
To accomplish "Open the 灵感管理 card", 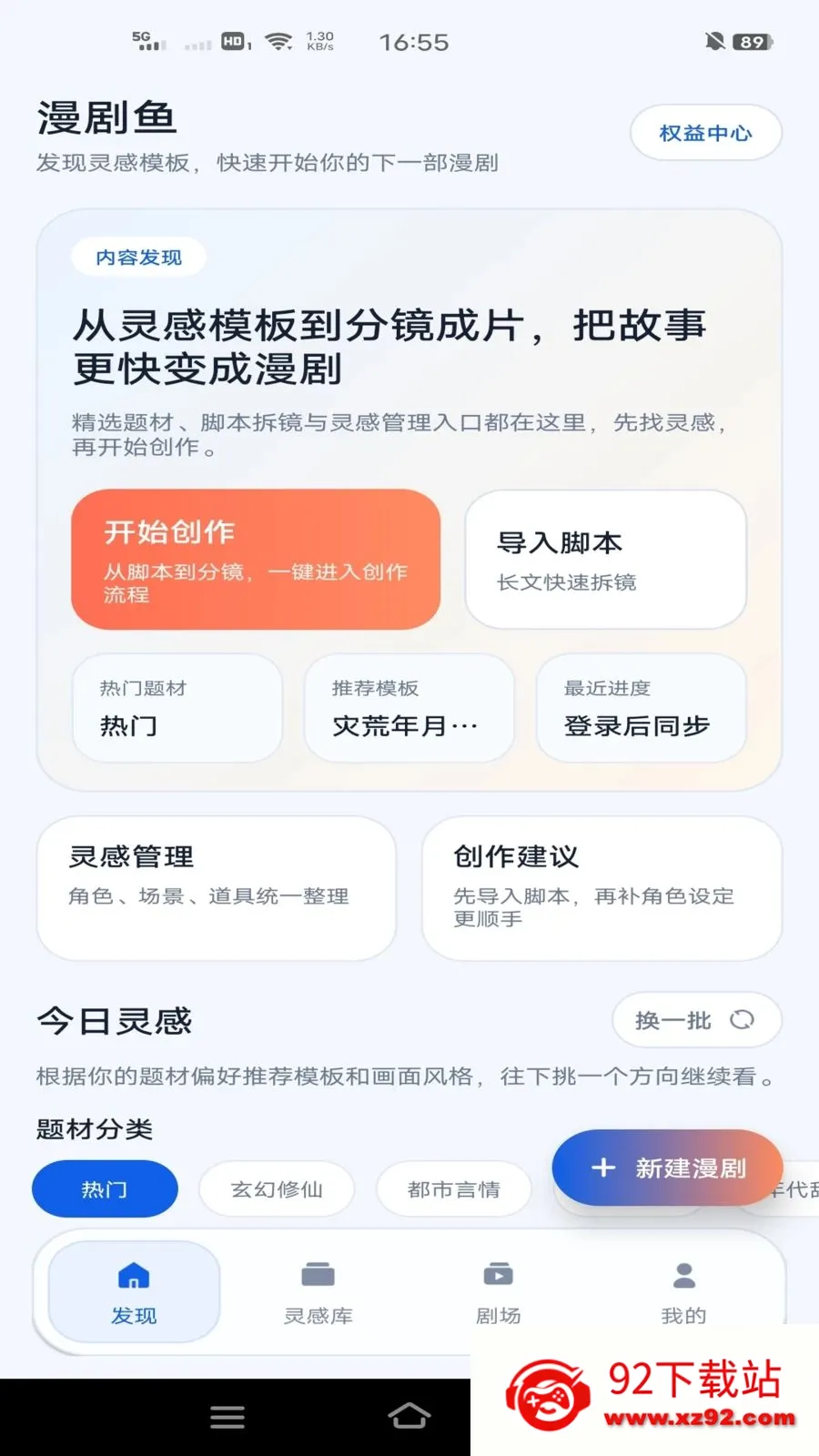I will click(x=217, y=888).
